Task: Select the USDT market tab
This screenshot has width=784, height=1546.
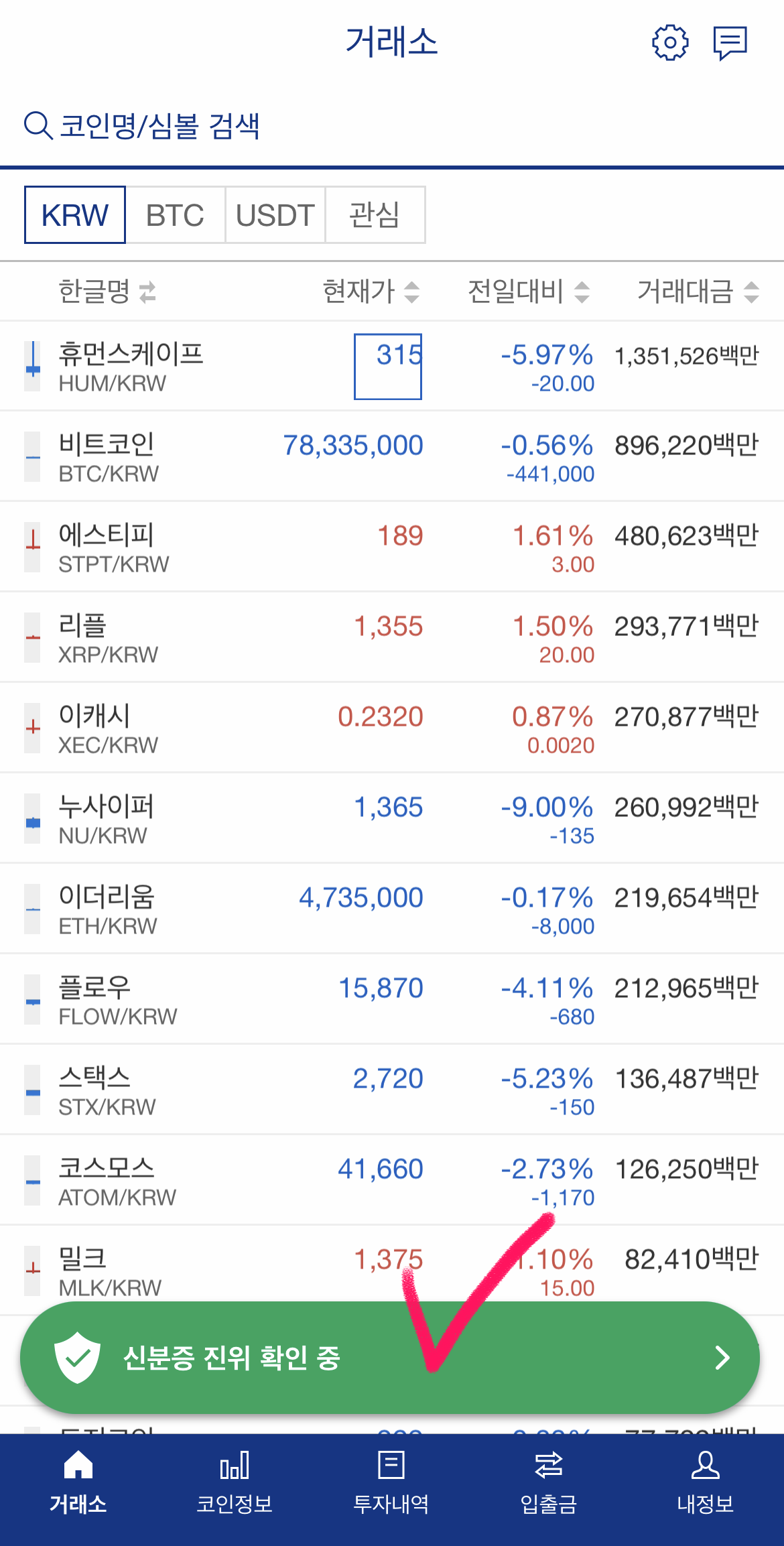Action: click(x=275, y=214)
